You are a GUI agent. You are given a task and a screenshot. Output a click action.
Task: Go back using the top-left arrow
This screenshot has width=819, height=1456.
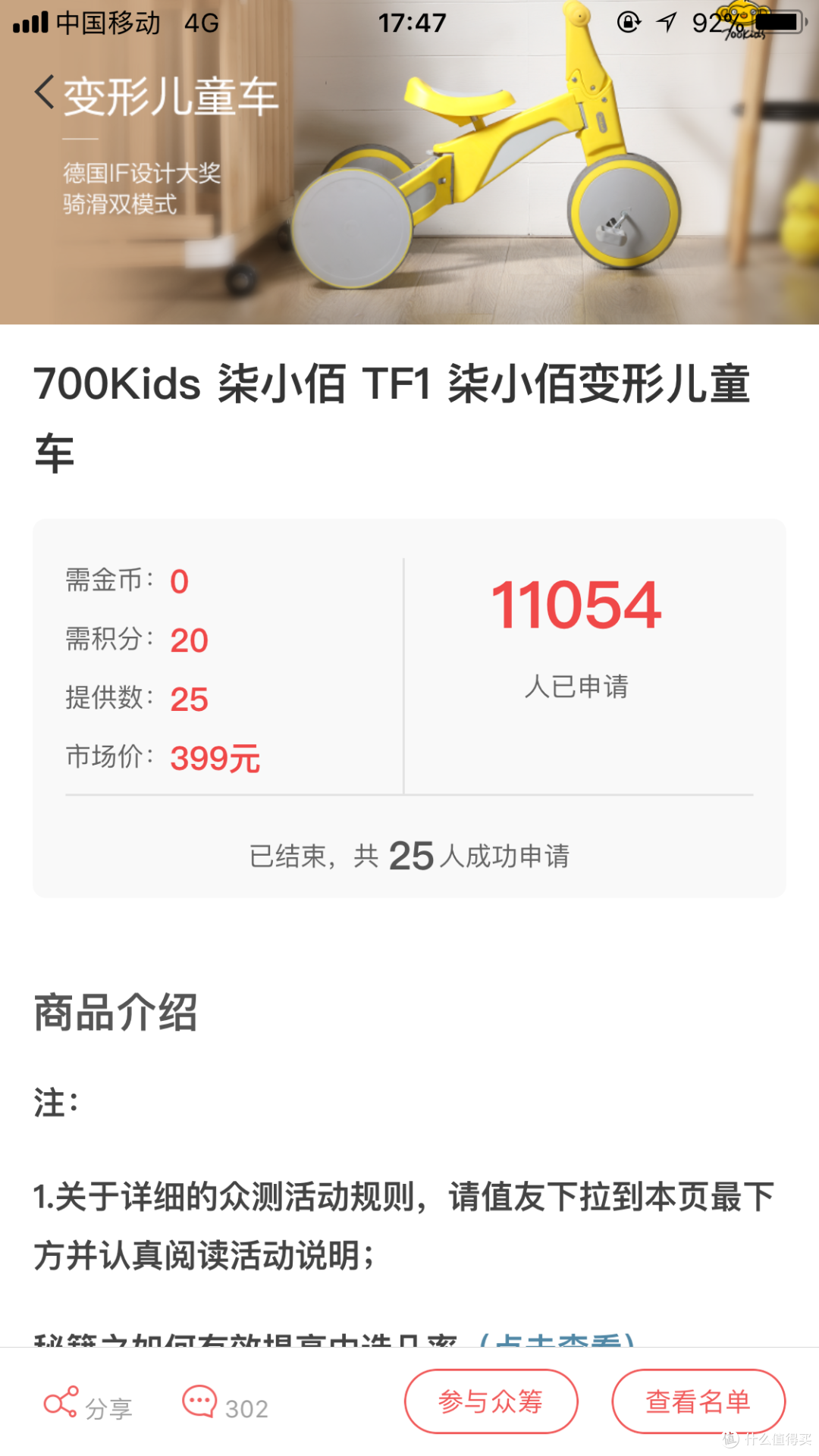(x=45, y=93)
